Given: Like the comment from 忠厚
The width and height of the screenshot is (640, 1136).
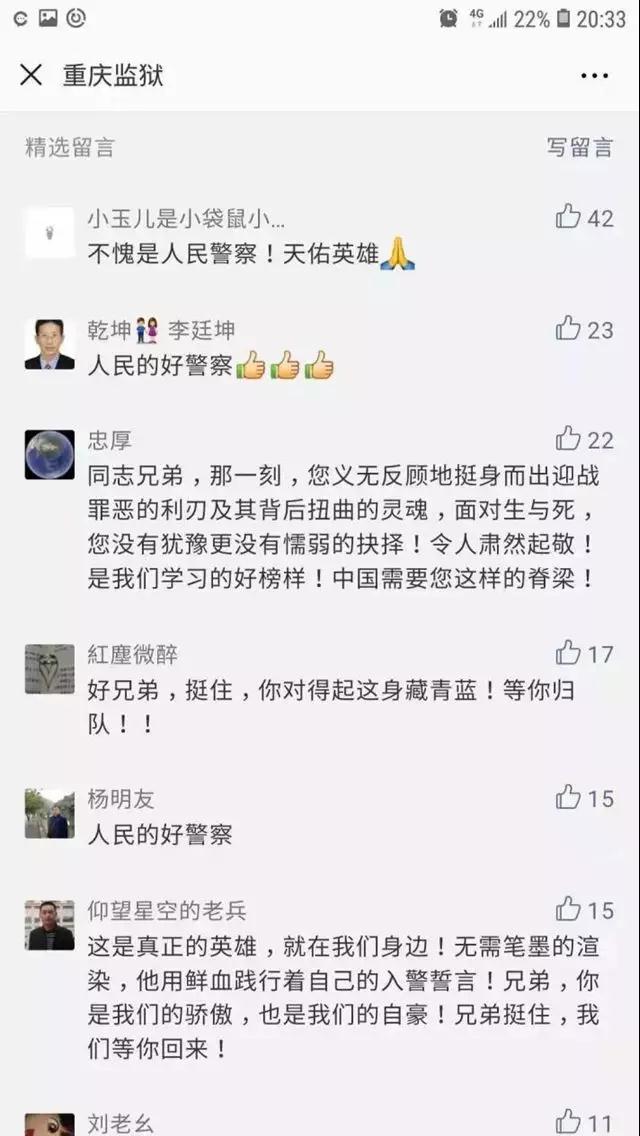Looking at the screenshot, I should tap(568, 439).
